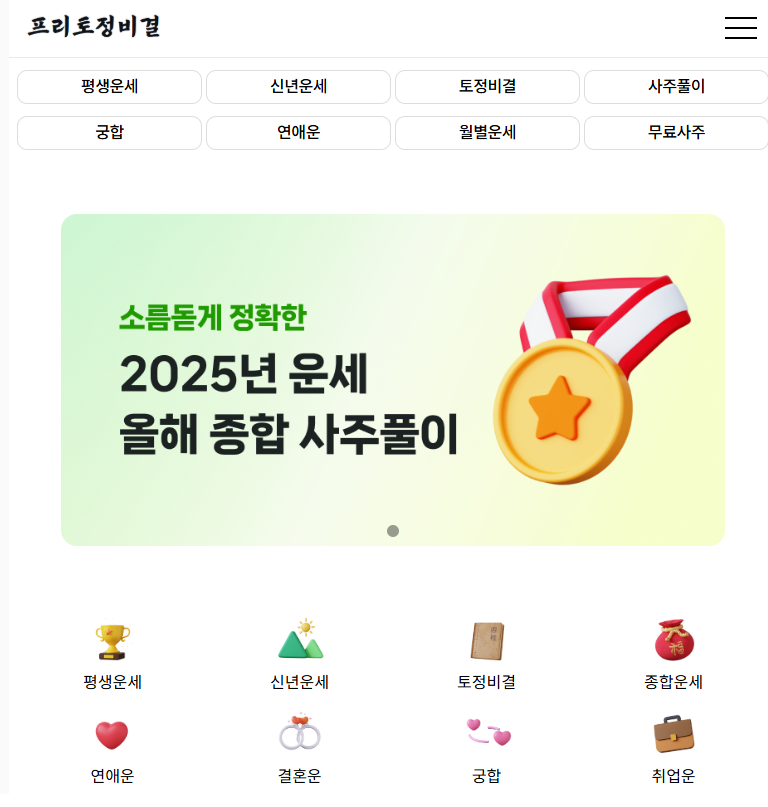Select the 궁합 chip at top

coord(109,132)
